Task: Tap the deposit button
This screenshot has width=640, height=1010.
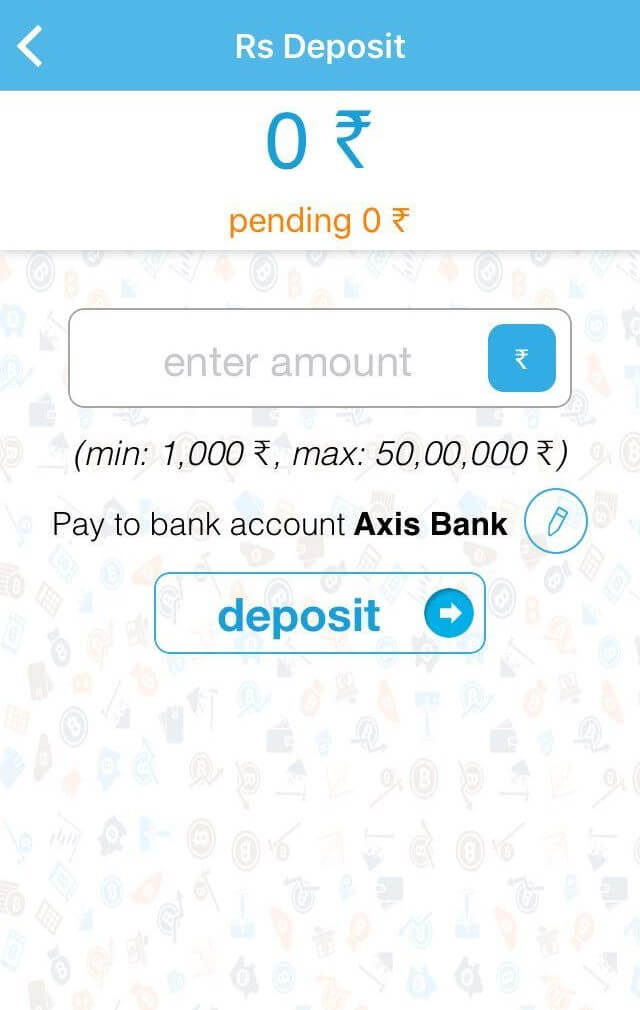Action: tap(320, 613)
